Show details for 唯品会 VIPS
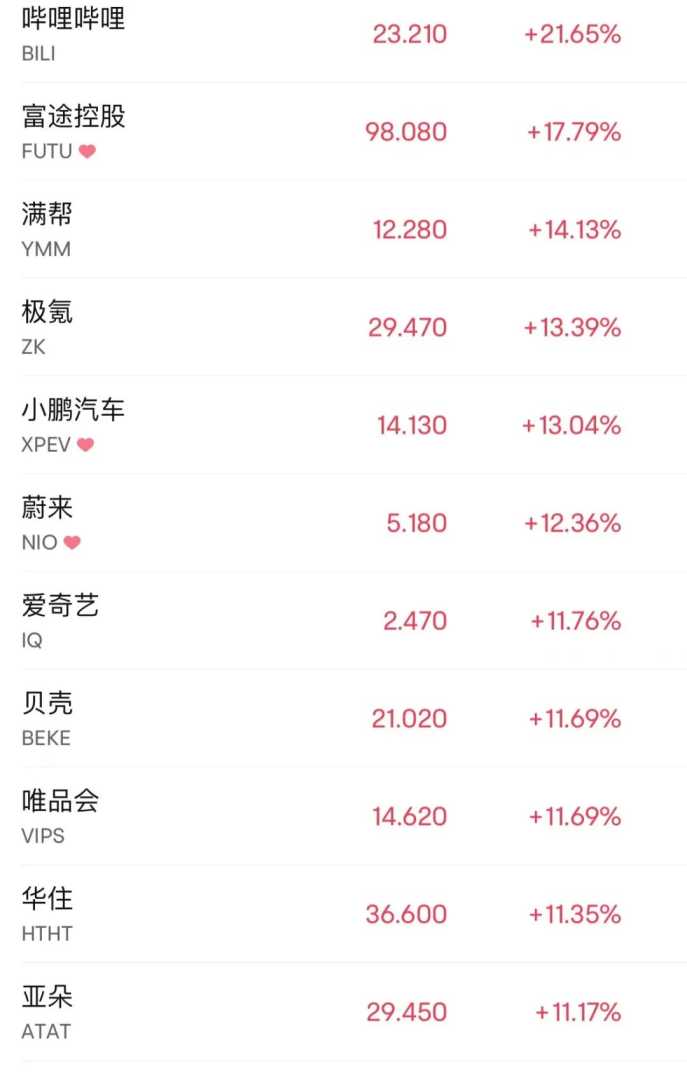This screenshot has height=1080, width=687. coord(60,817)
